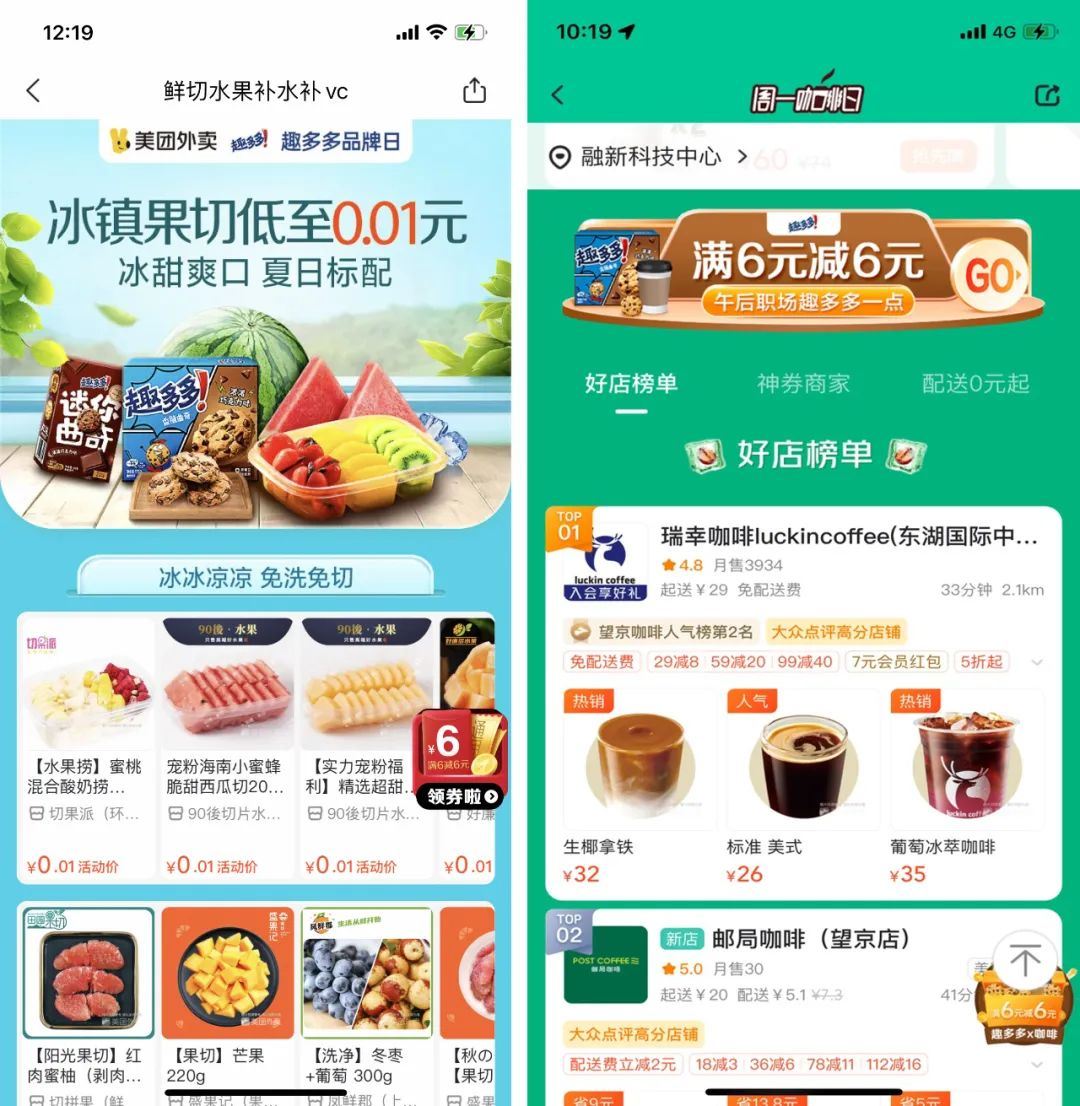Viewport: 1080px width, 1106px height.
Task: Open the 宠粉海南小蜜蜂脆甜西瓜切 product card
Action: coord(226,748)
